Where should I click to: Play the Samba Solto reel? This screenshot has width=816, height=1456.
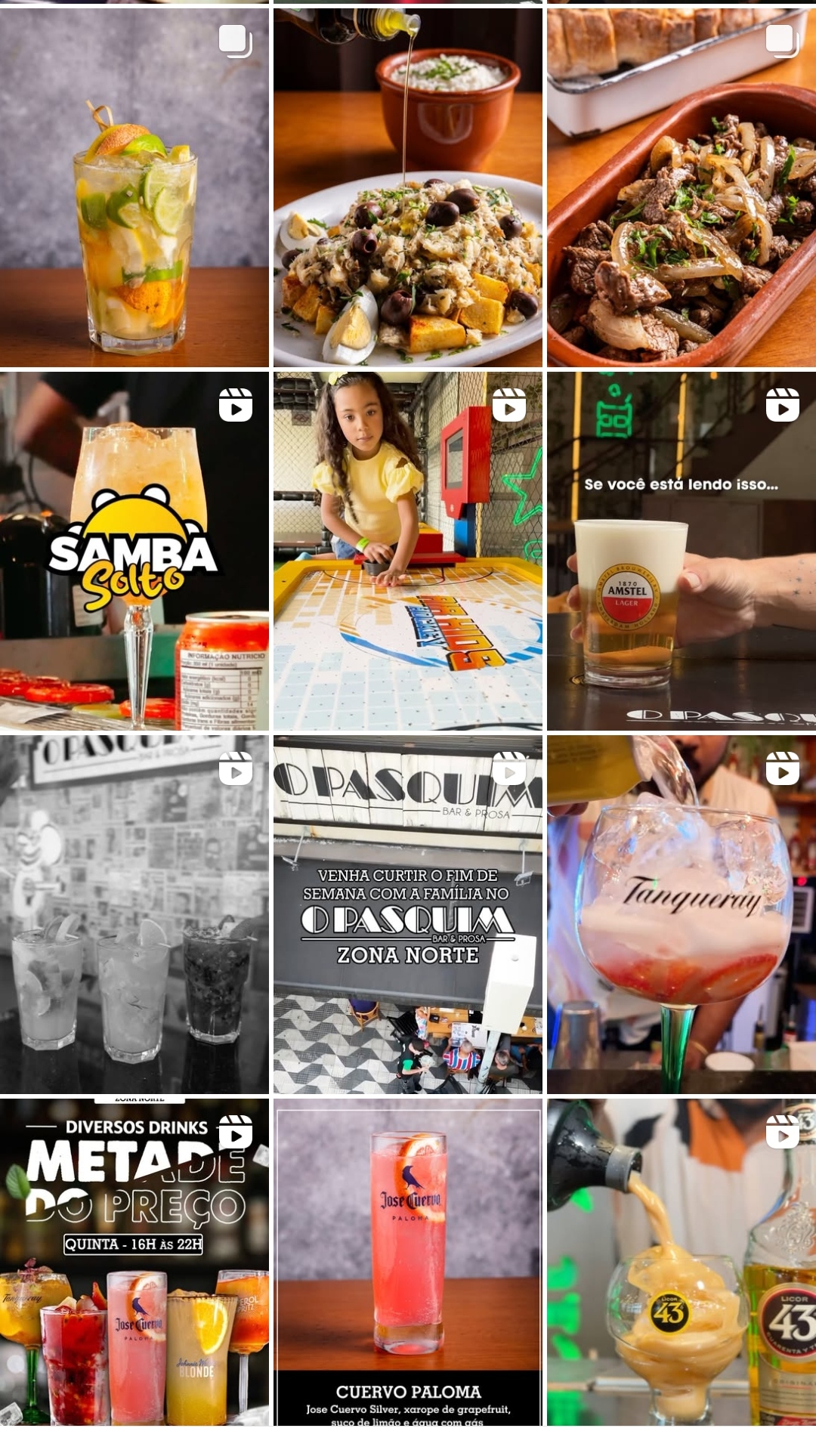134,552
